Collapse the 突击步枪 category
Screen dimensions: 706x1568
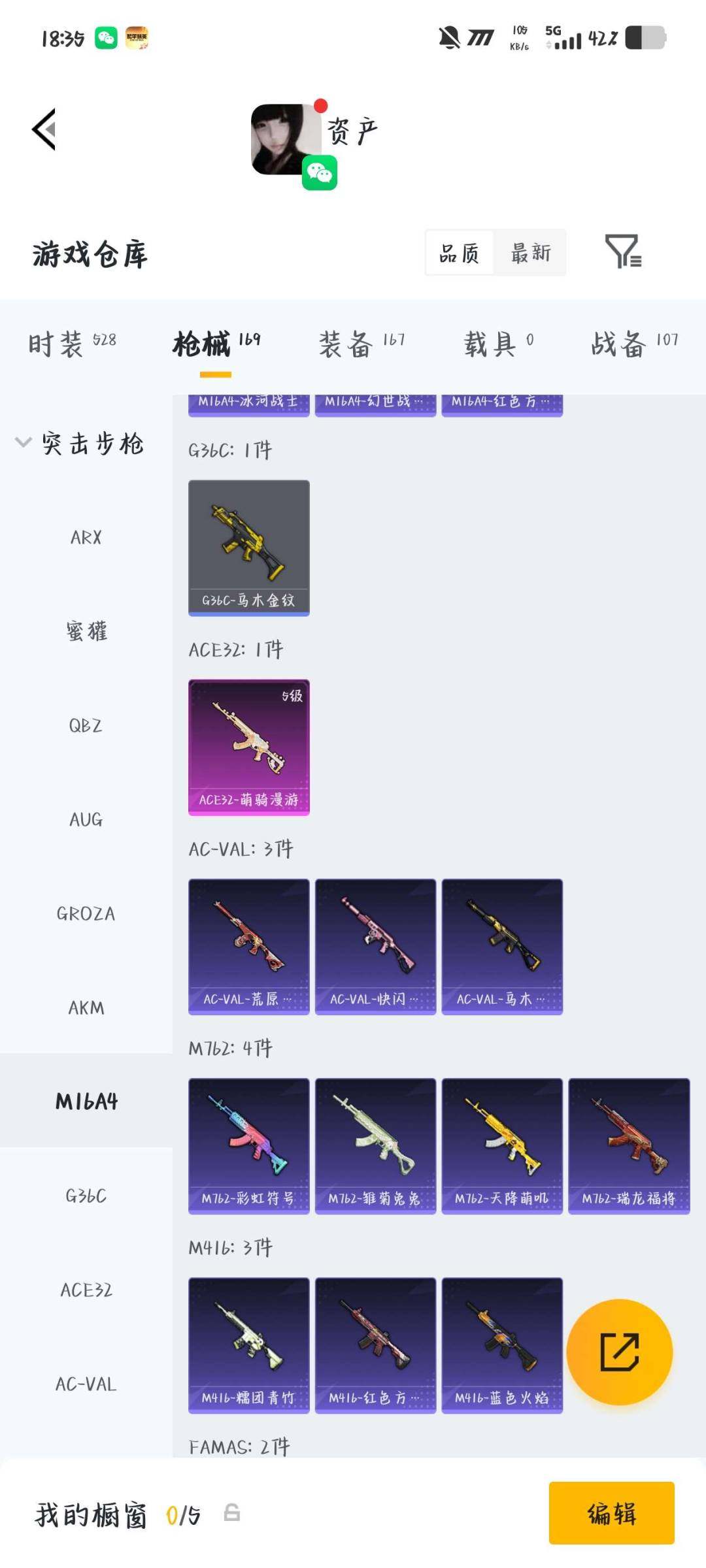[80, 444]
